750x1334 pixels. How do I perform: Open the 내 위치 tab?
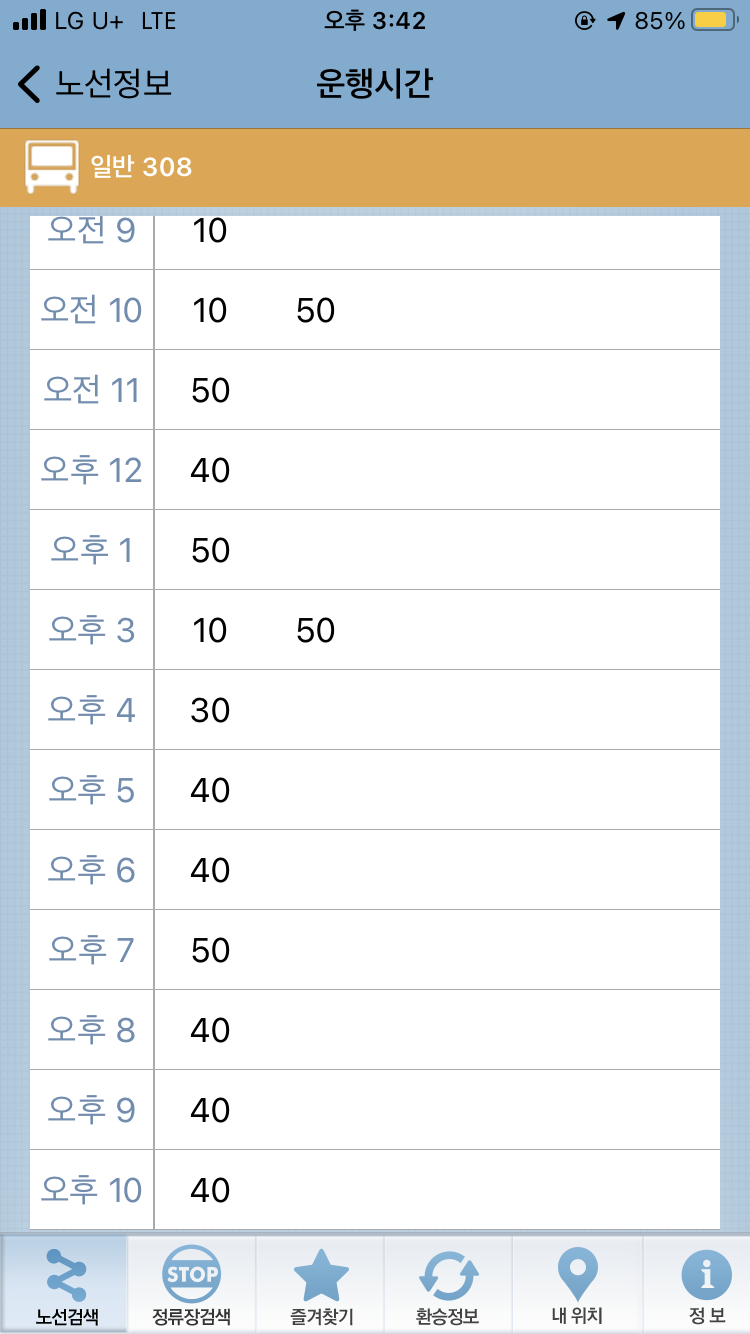[x=577, y=1284]
